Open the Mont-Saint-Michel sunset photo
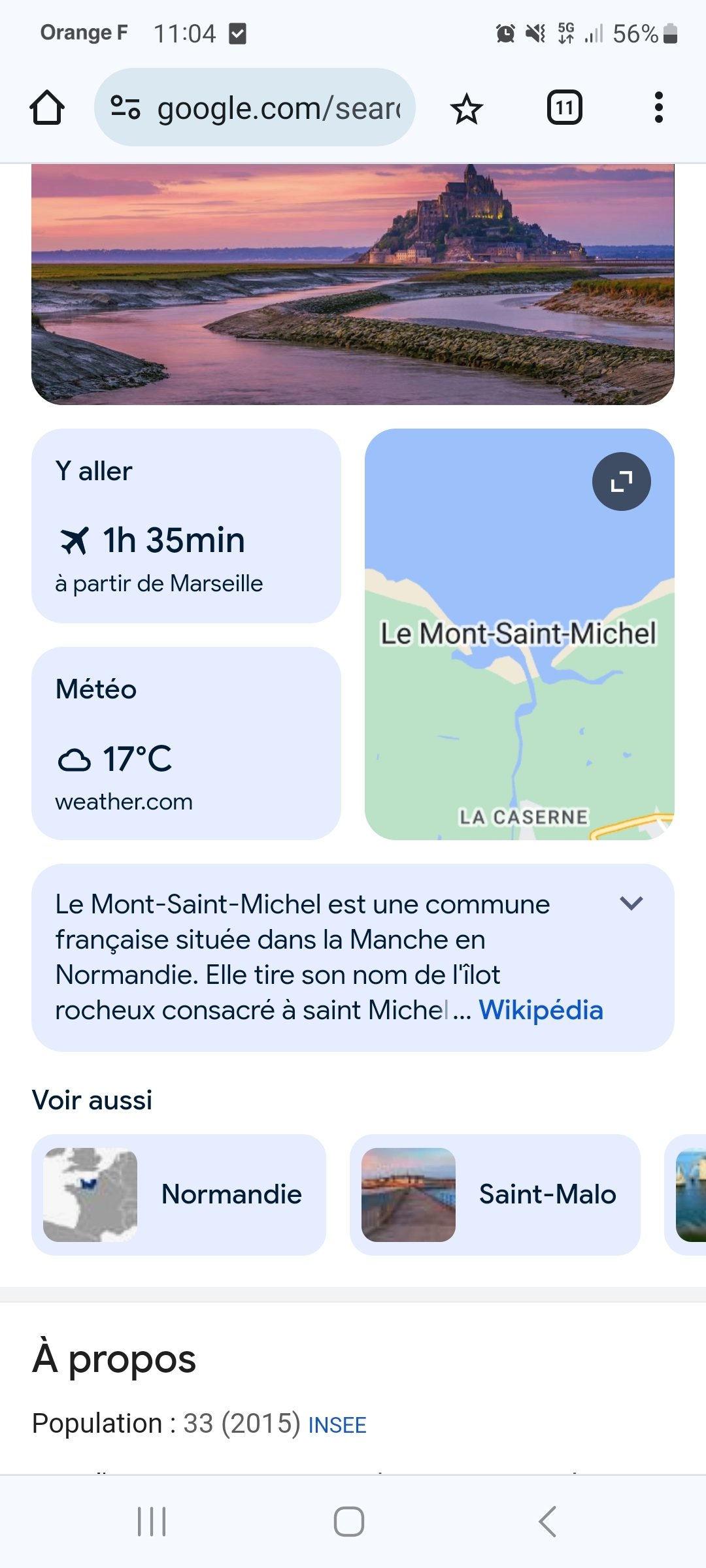The image size is (706, 1568). 353,284
